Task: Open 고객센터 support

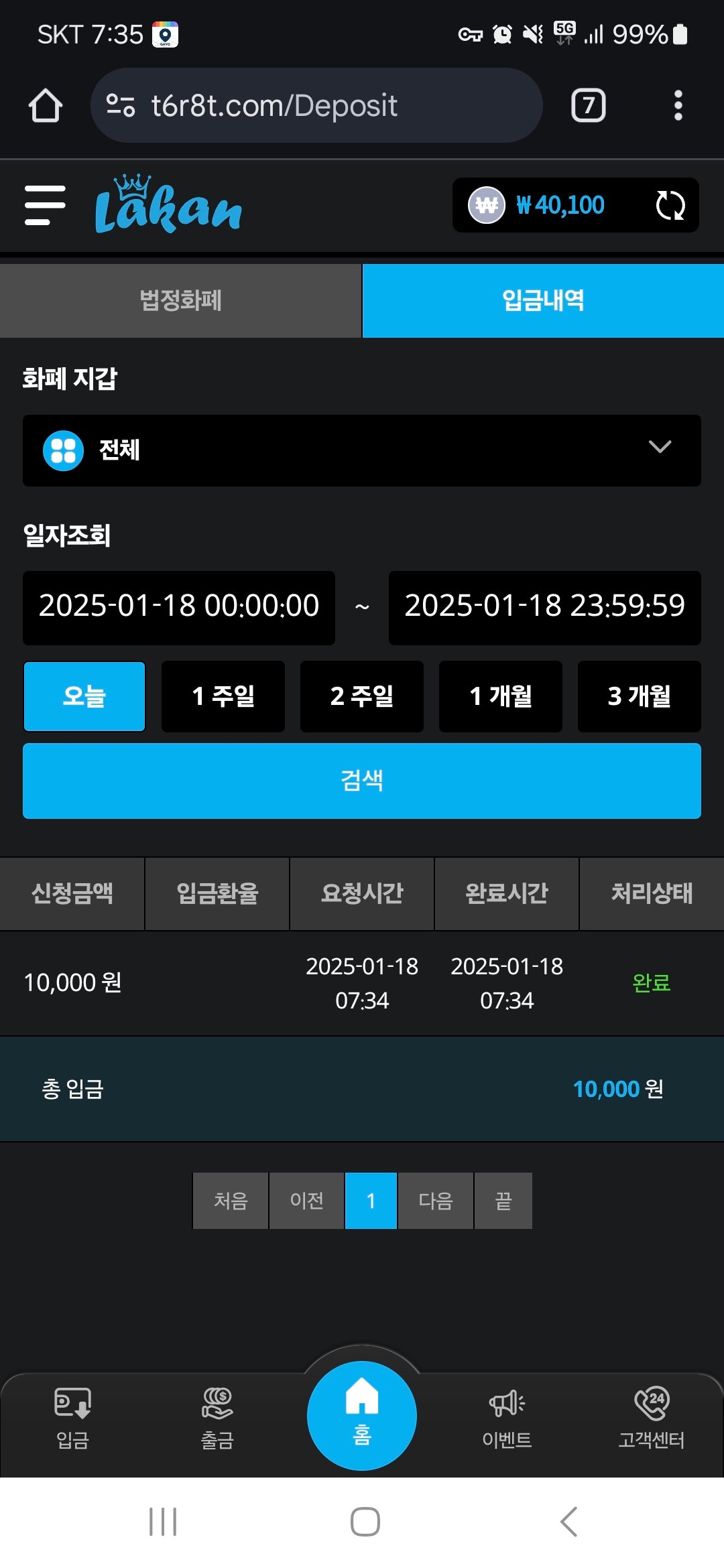Action: (x=651, y=1417)
